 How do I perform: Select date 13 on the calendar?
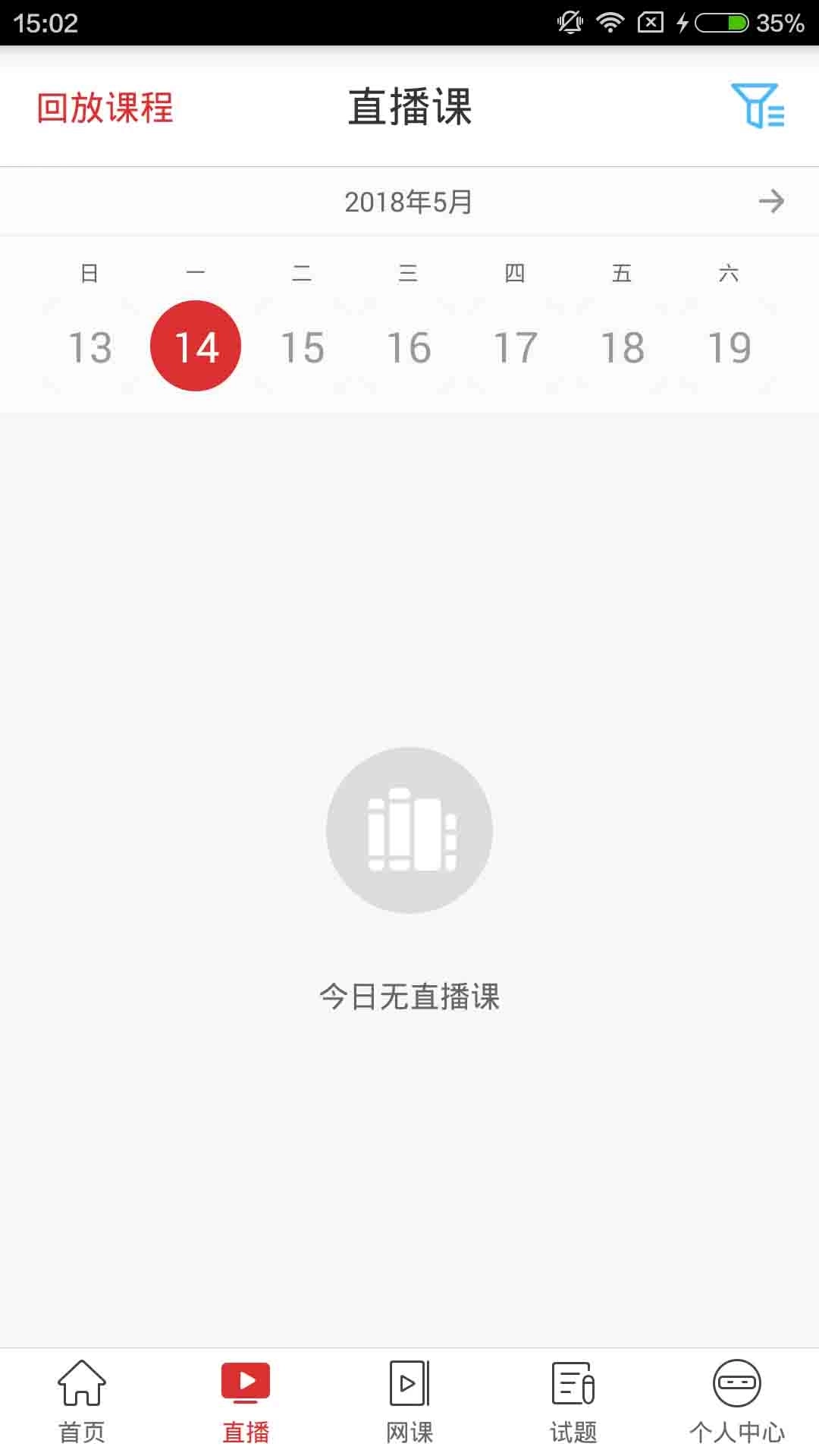tap(90, 347)
